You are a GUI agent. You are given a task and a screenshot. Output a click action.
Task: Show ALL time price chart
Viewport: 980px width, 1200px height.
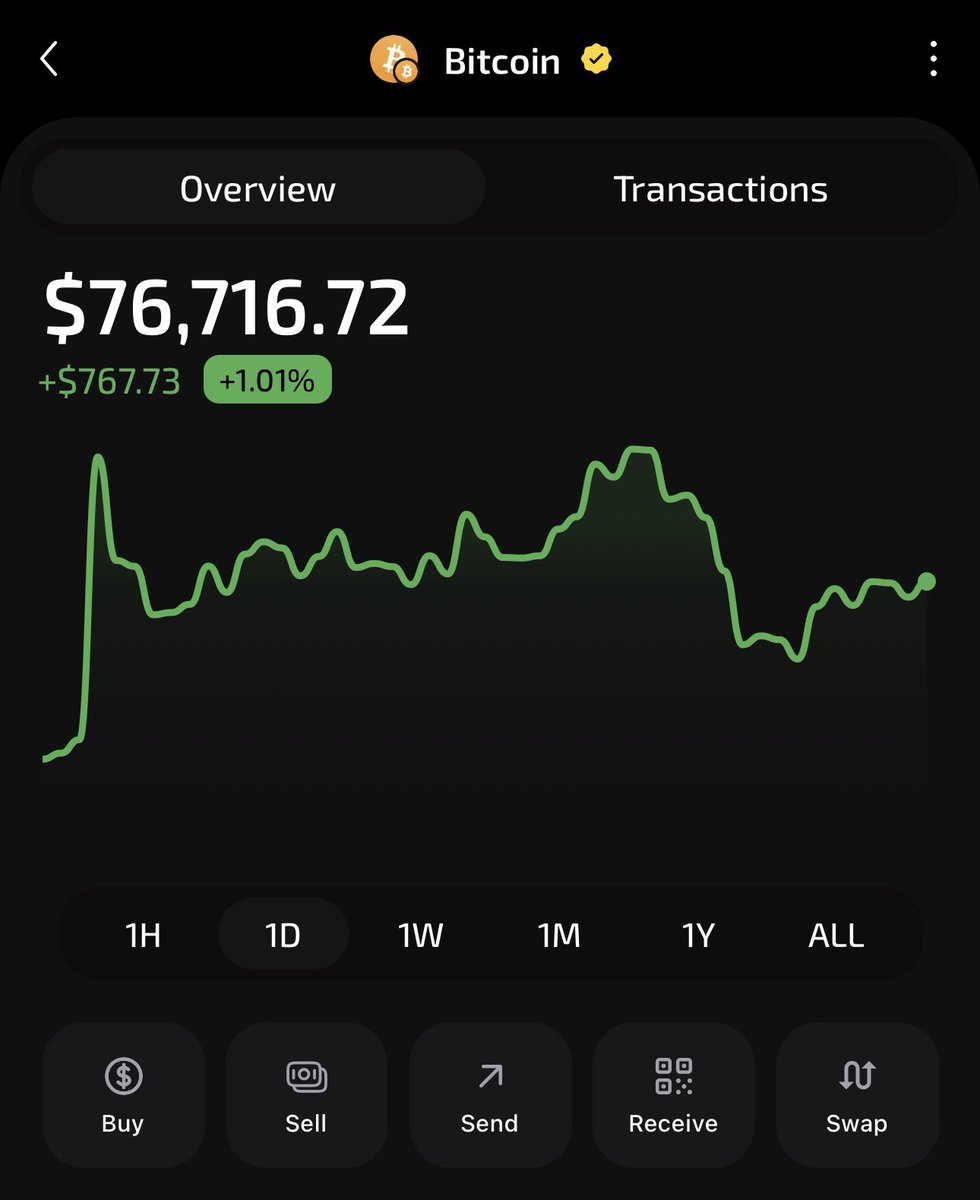[836, 935]
